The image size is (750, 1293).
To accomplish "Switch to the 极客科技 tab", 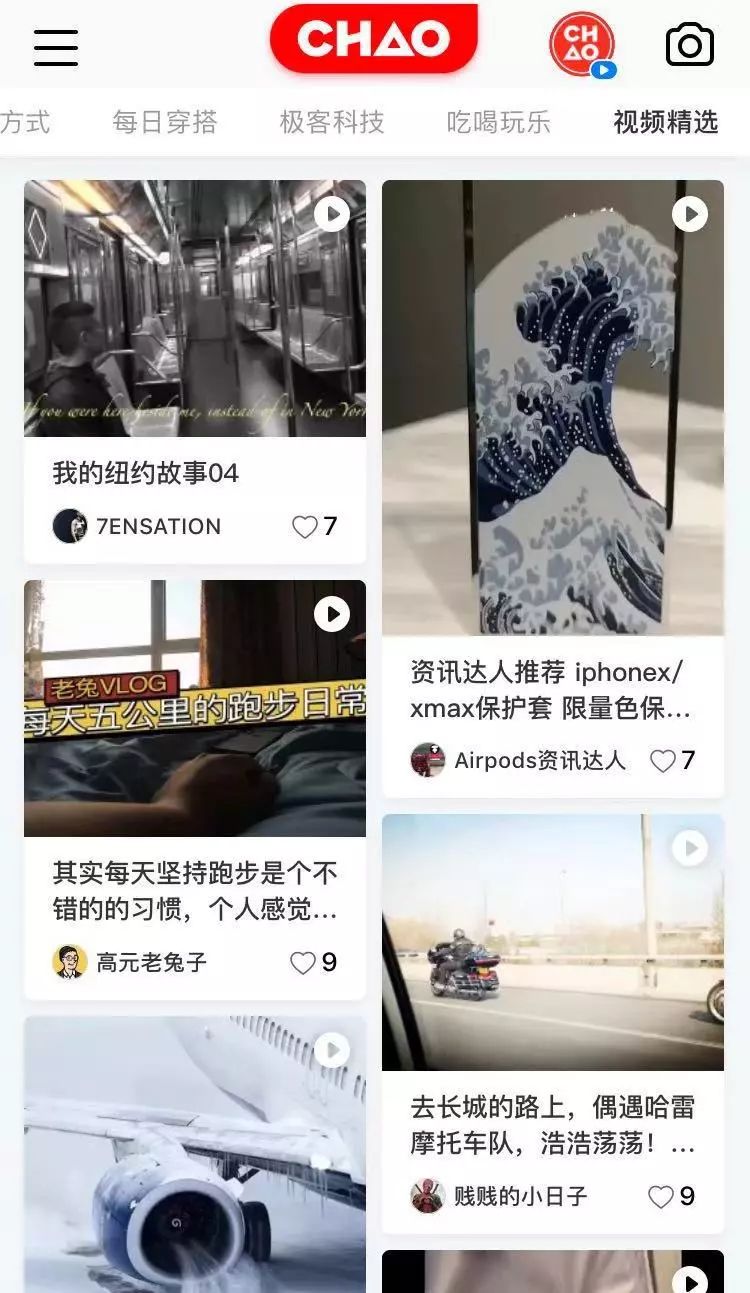I will (x=331, y=120).
